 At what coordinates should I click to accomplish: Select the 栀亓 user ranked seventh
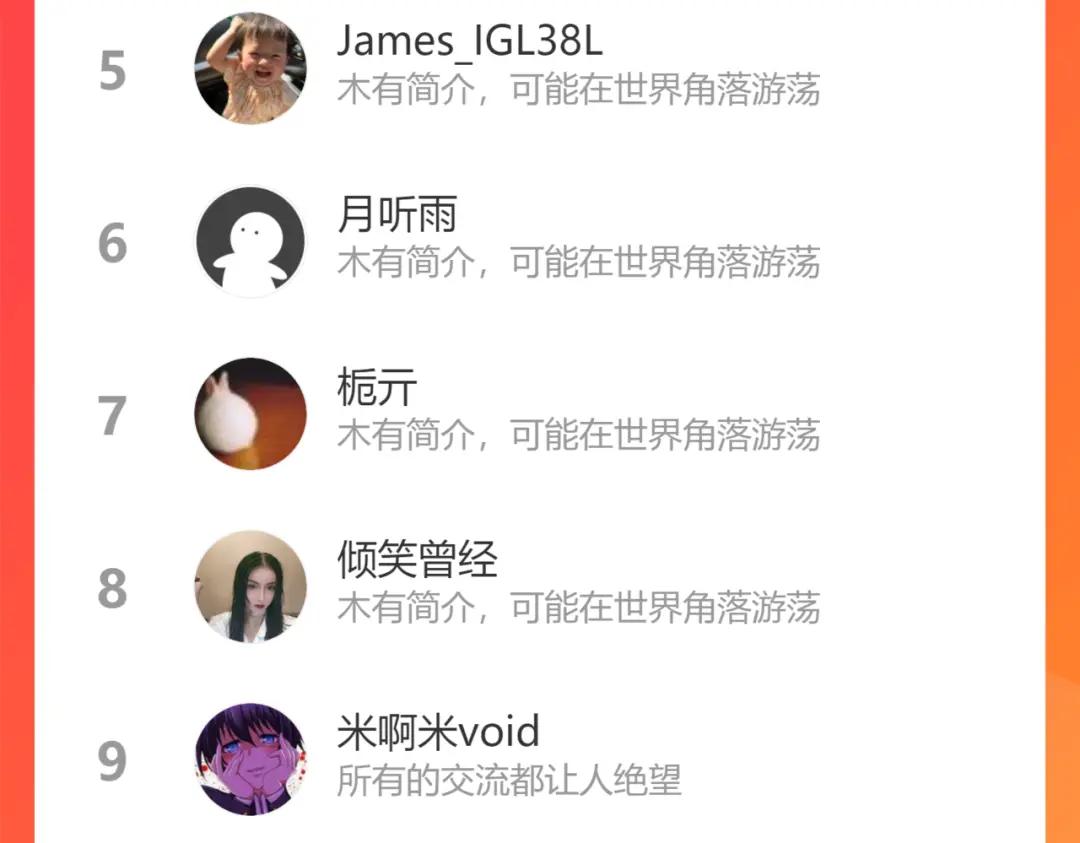[x=540, y=415]
